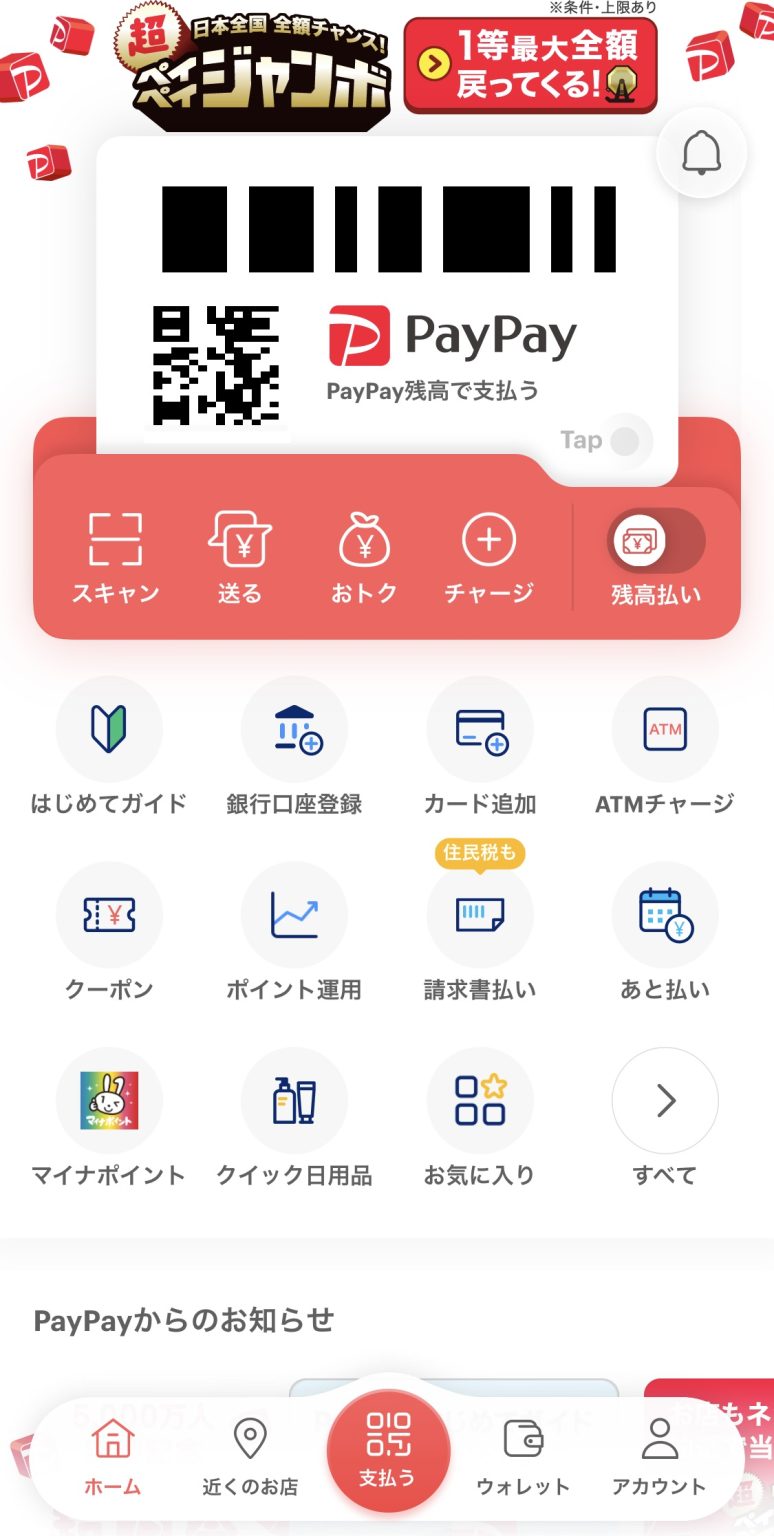The height and width of the screenshot is (1536, 774).
Task: Select あと払い calendar icon
Action: (x=665, y=915)
